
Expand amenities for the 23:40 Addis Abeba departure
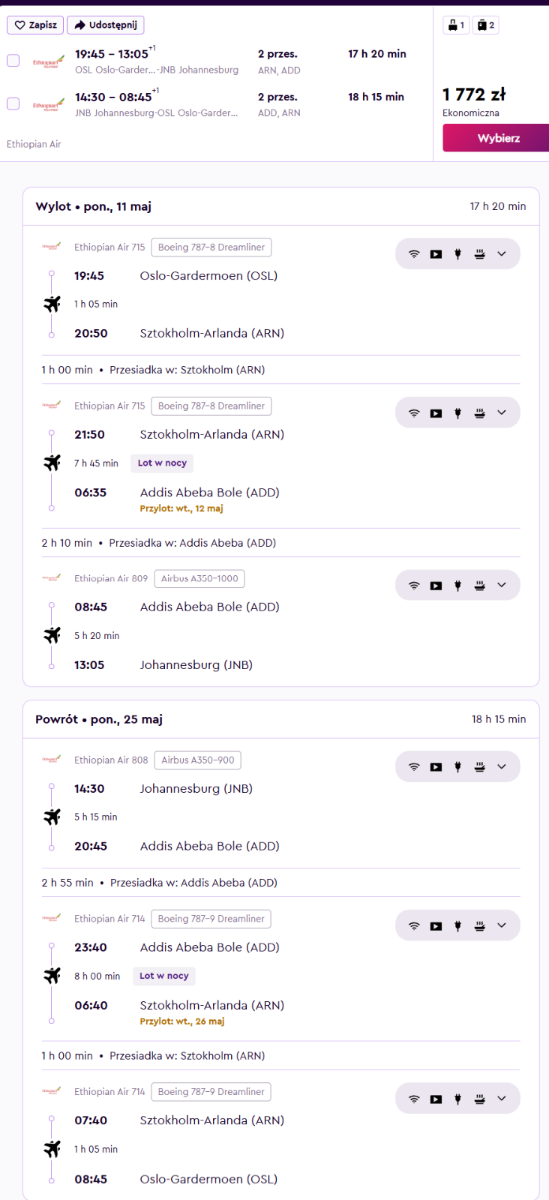coord(501,926)
